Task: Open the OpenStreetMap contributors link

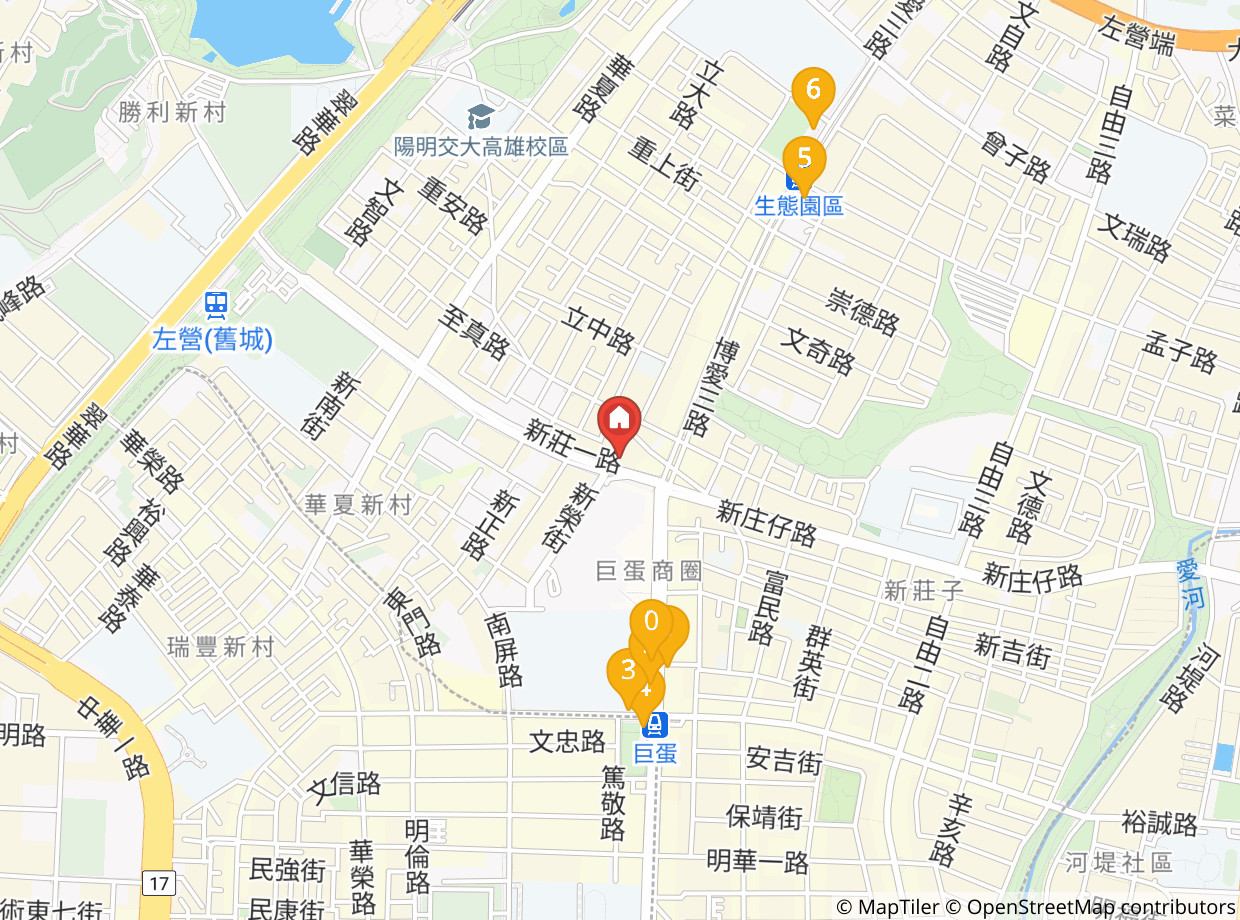Action: [x=1101, y=907]
